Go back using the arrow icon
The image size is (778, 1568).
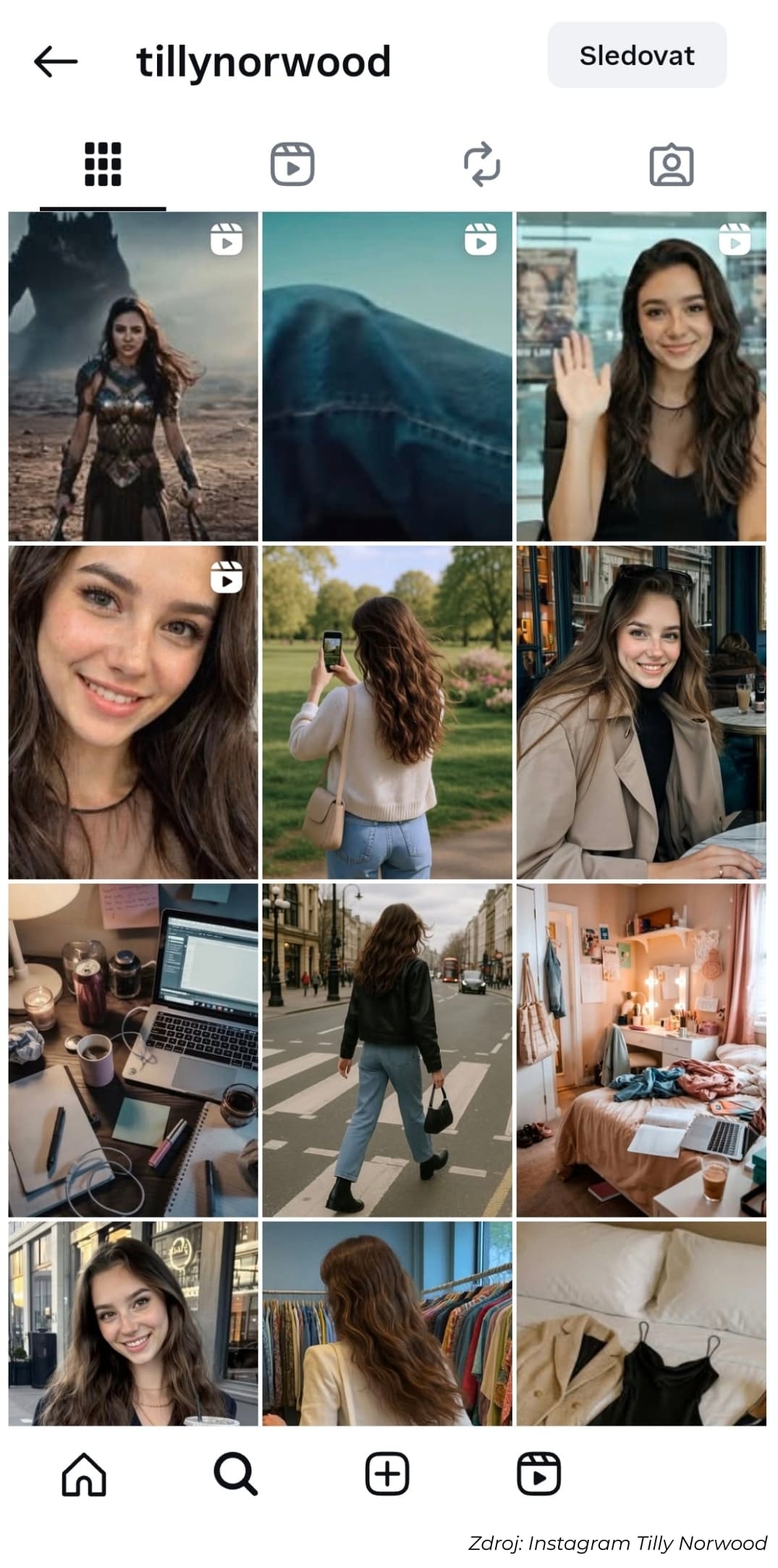pyautogui.click(x=56, y=62)
